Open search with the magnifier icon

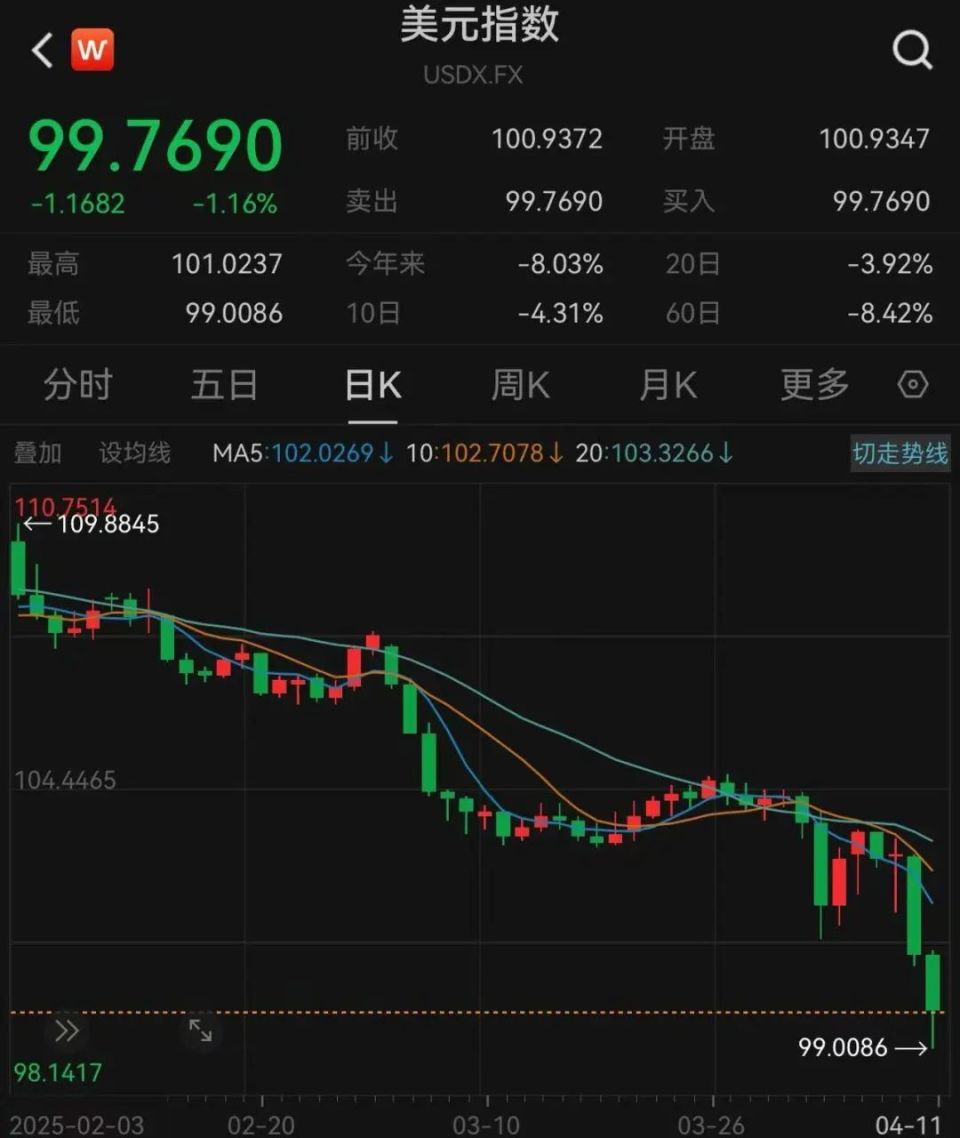tap(910, 48)
